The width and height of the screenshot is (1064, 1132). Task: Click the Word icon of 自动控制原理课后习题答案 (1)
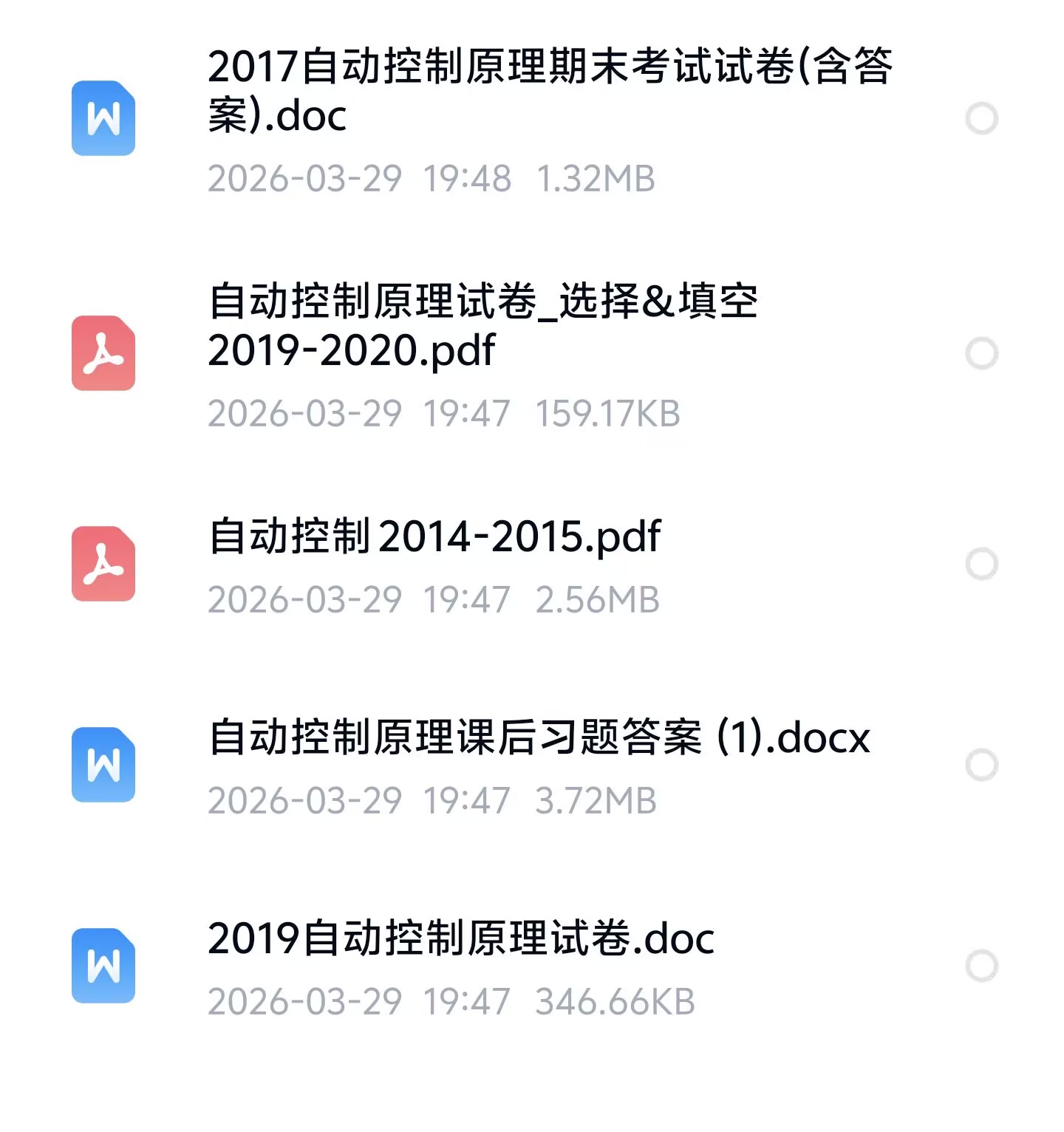103,765
